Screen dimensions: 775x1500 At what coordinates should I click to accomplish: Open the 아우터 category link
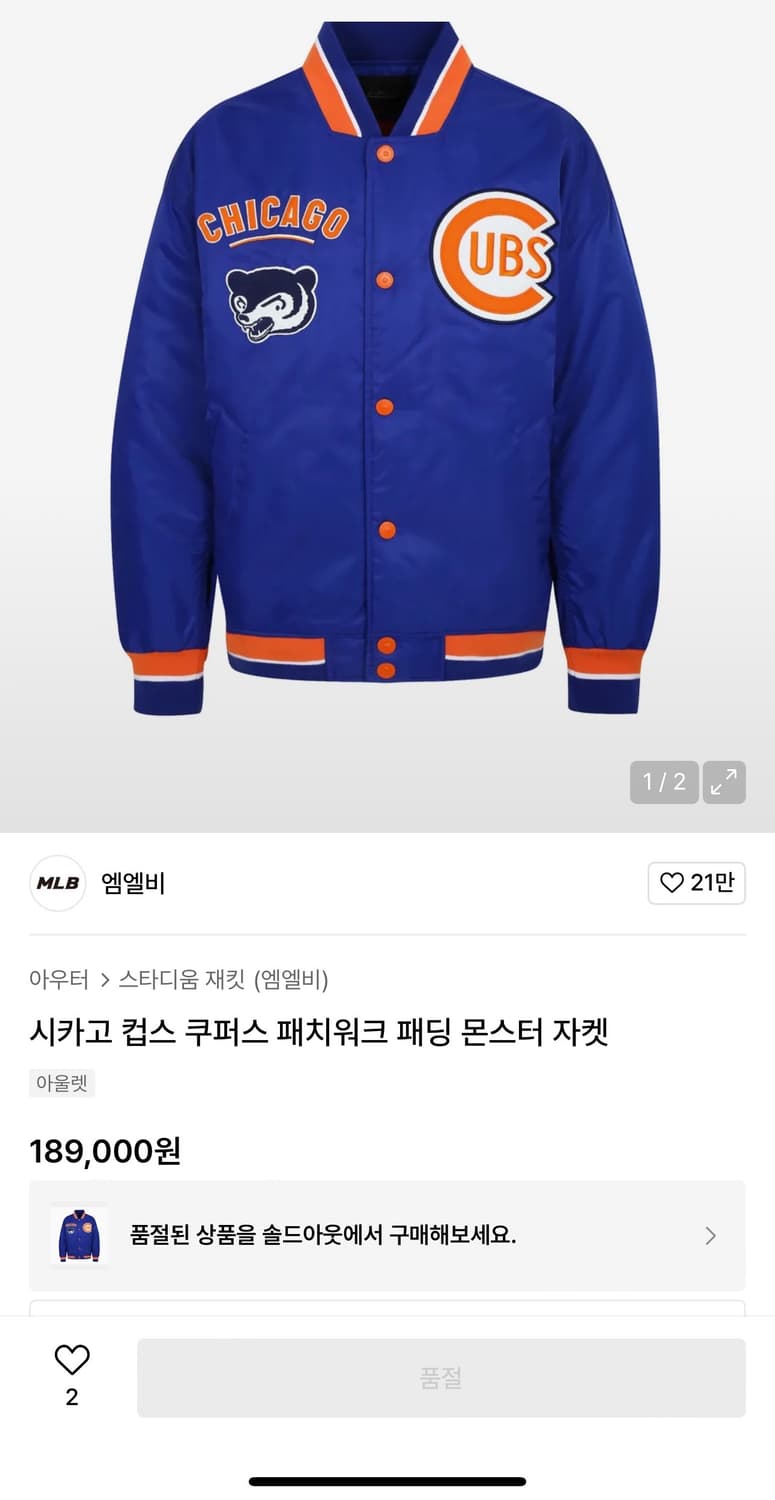pyautogui.click(x=60, y=980)
